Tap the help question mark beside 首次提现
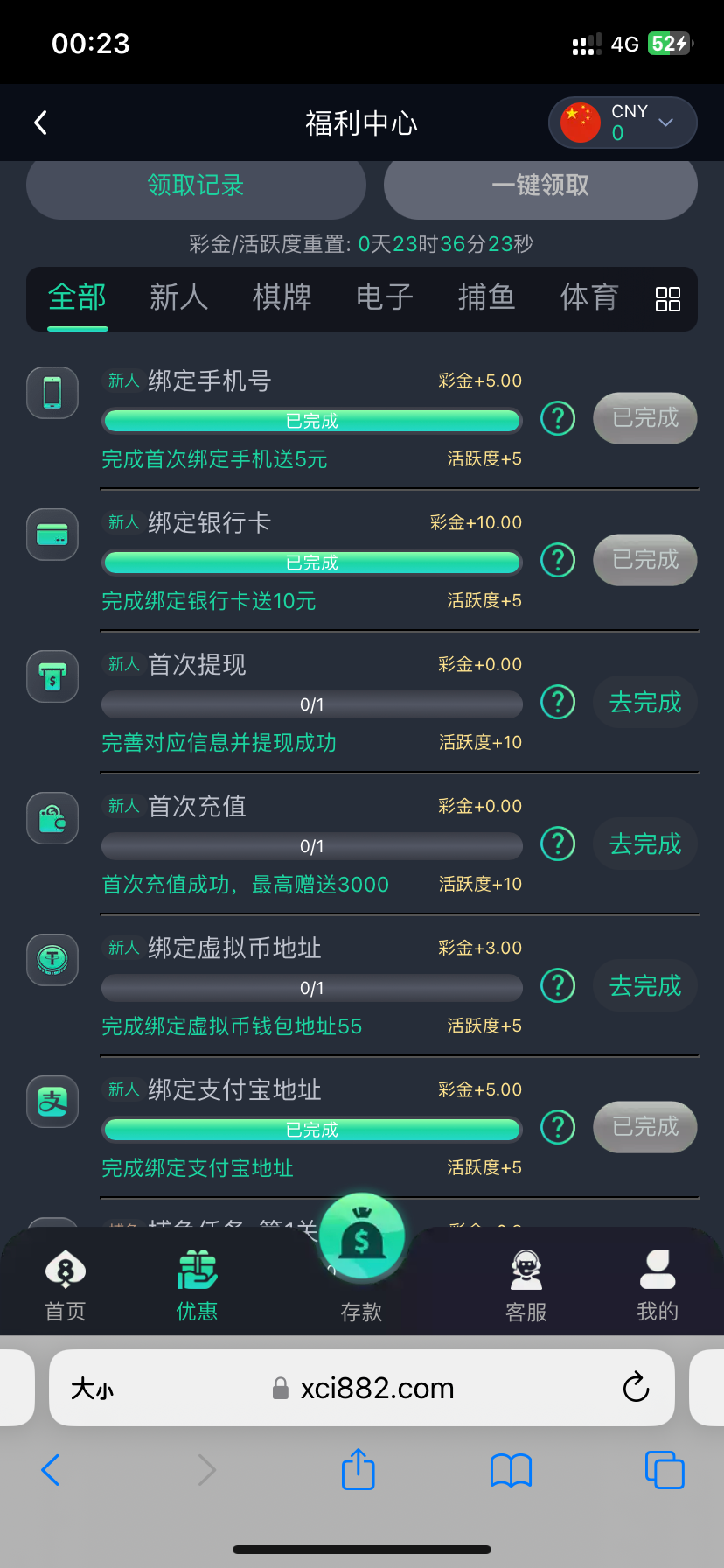Screen dimensions: 724x1568 (558, 702)
